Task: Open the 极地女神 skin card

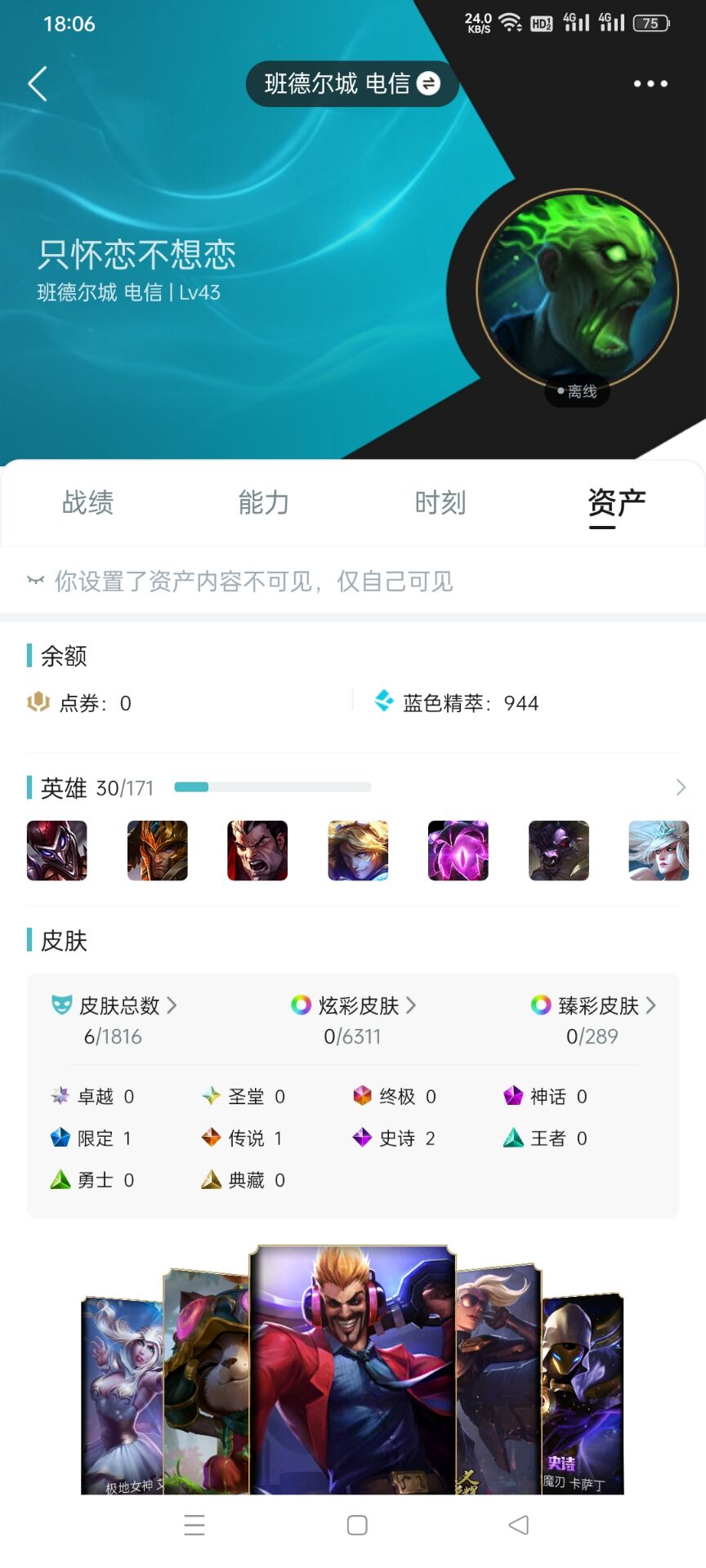Action: (121, 1396)
